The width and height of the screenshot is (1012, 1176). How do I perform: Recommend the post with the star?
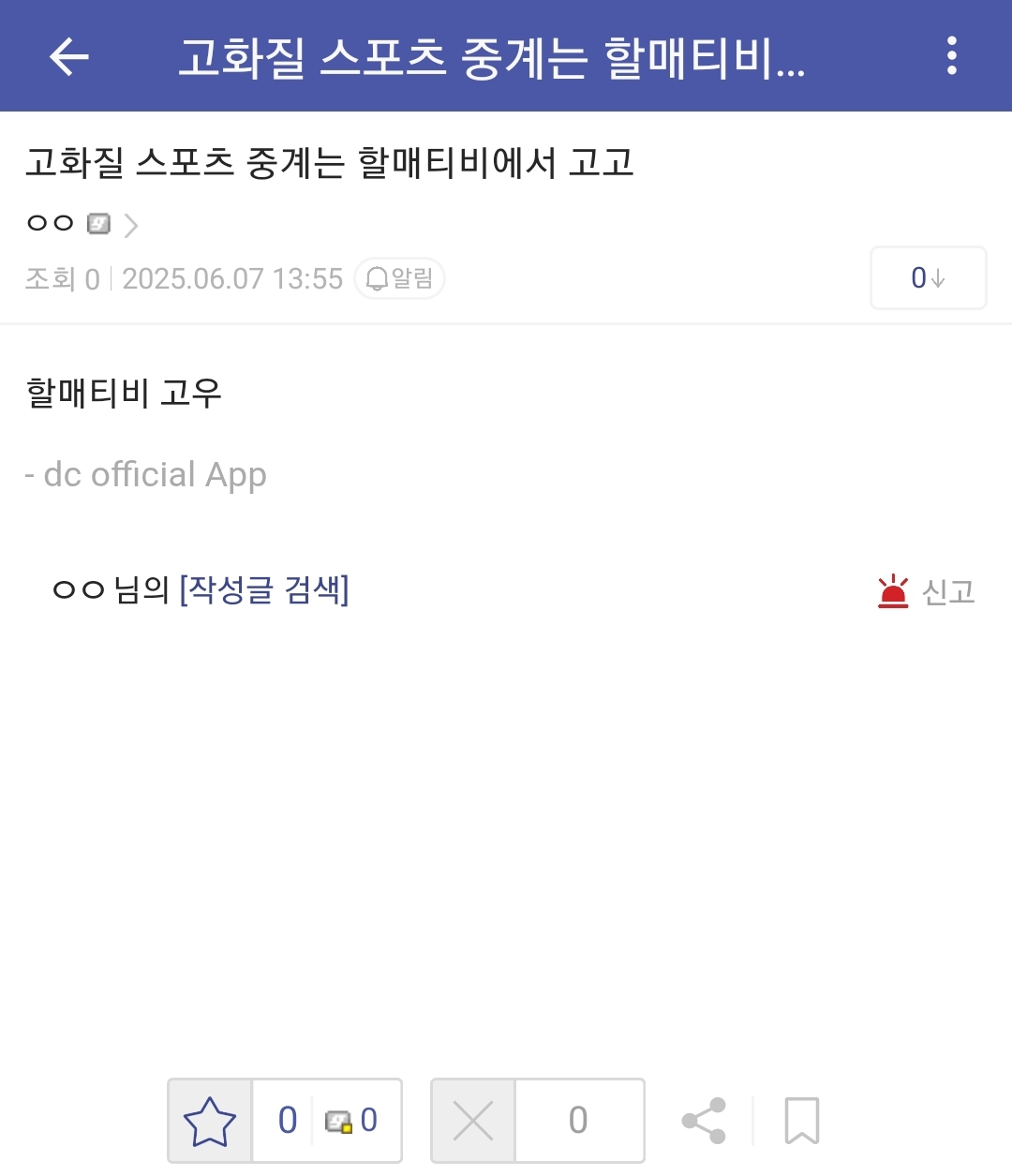pyautogui.click(x=210, y=1121)
